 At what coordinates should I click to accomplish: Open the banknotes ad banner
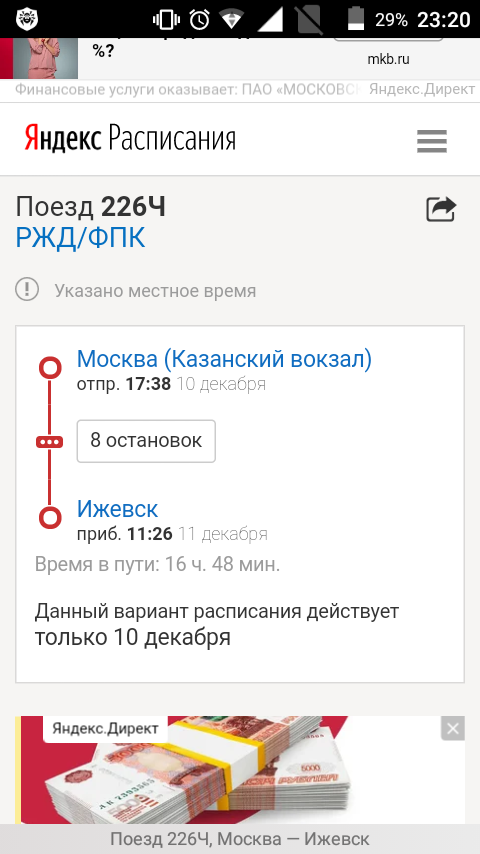point(240,770)
